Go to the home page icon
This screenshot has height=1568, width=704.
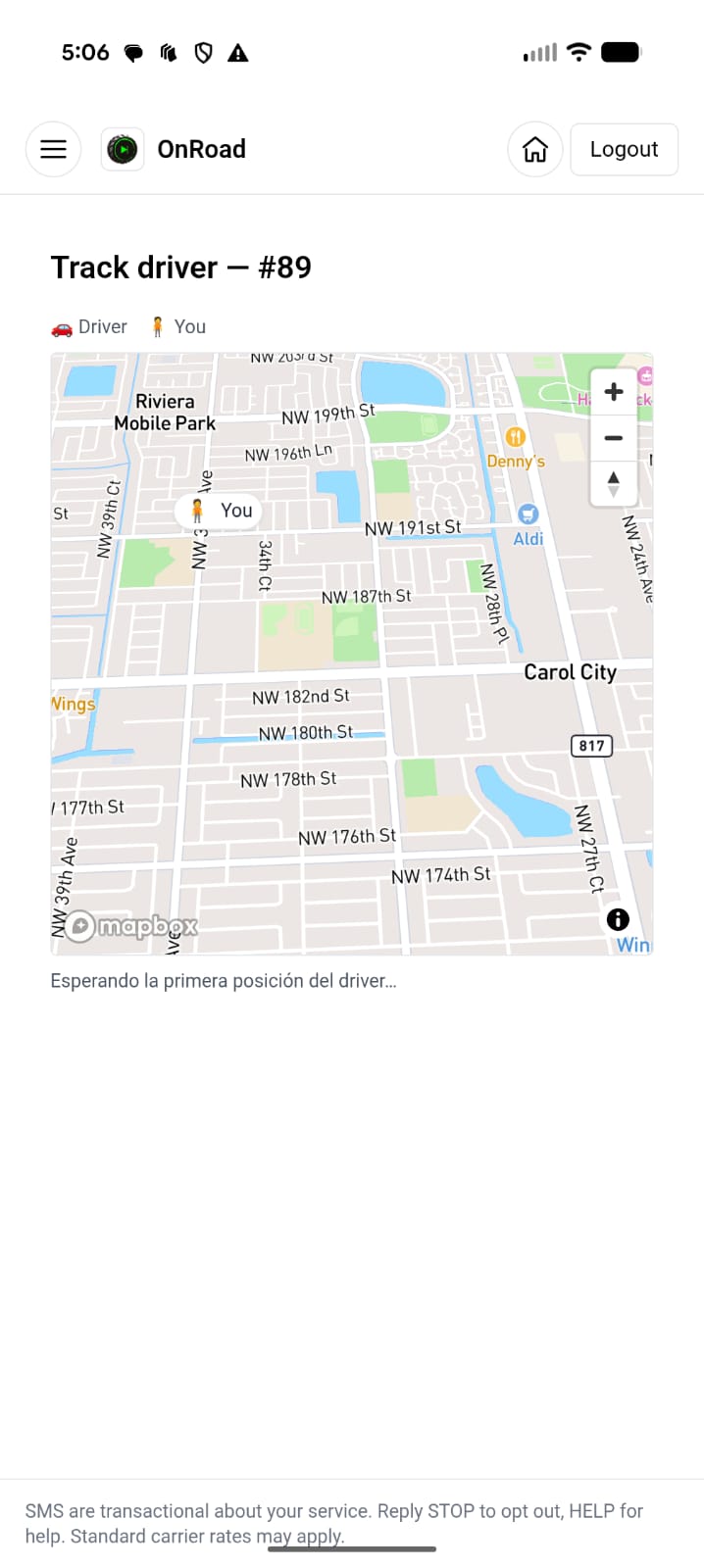[x=534, y=149]
